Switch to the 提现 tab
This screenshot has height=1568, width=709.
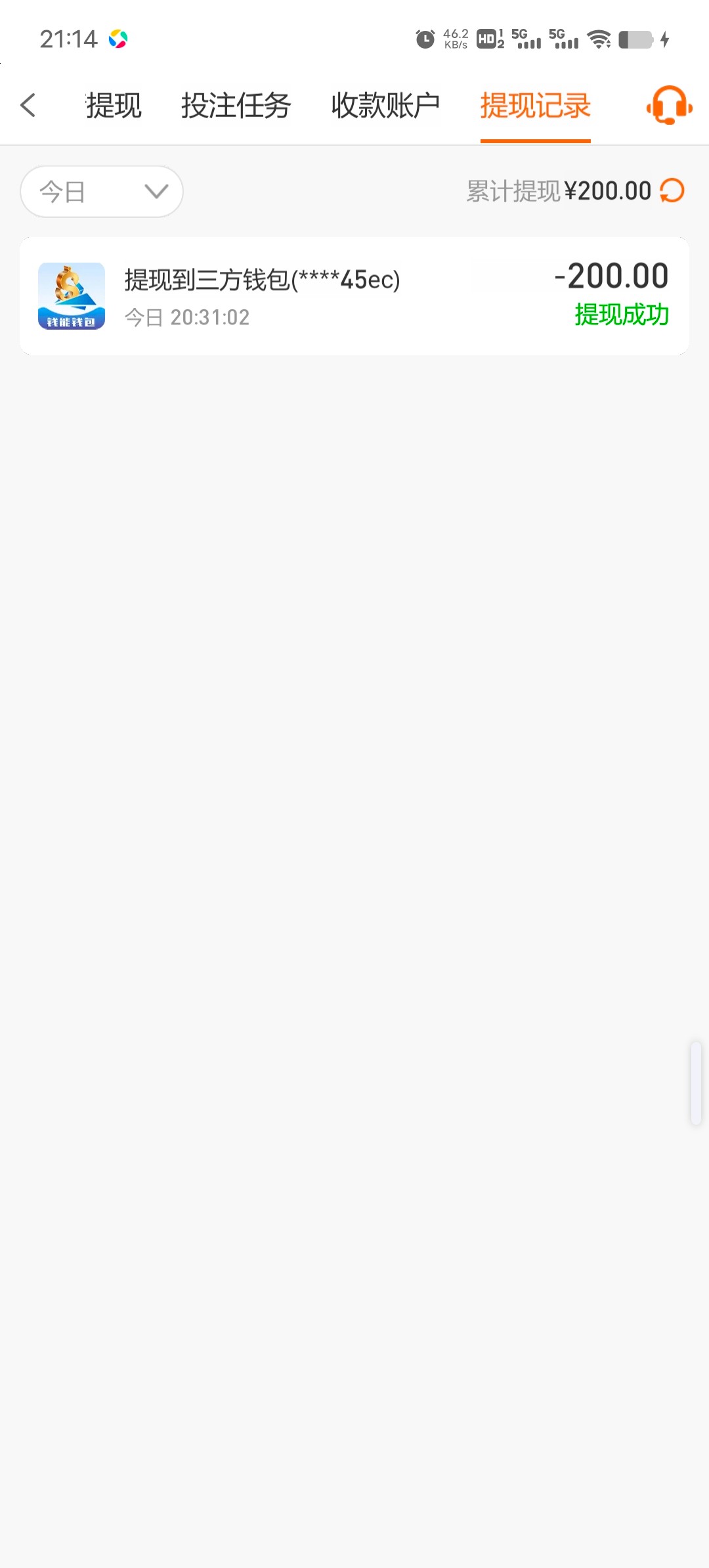[x=114, y=105]
